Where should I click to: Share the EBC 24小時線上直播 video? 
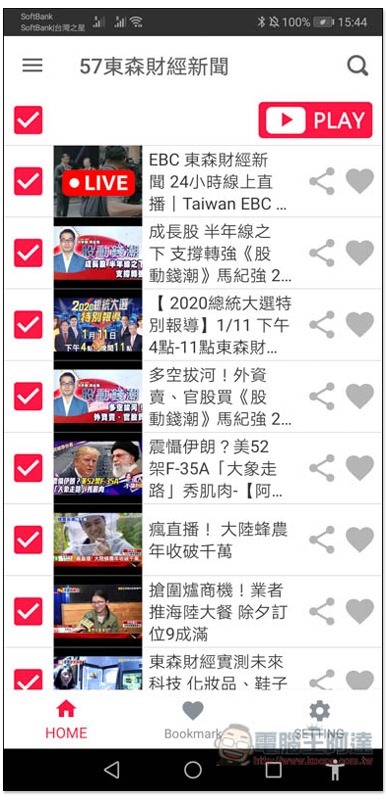(x=322, y=181)
